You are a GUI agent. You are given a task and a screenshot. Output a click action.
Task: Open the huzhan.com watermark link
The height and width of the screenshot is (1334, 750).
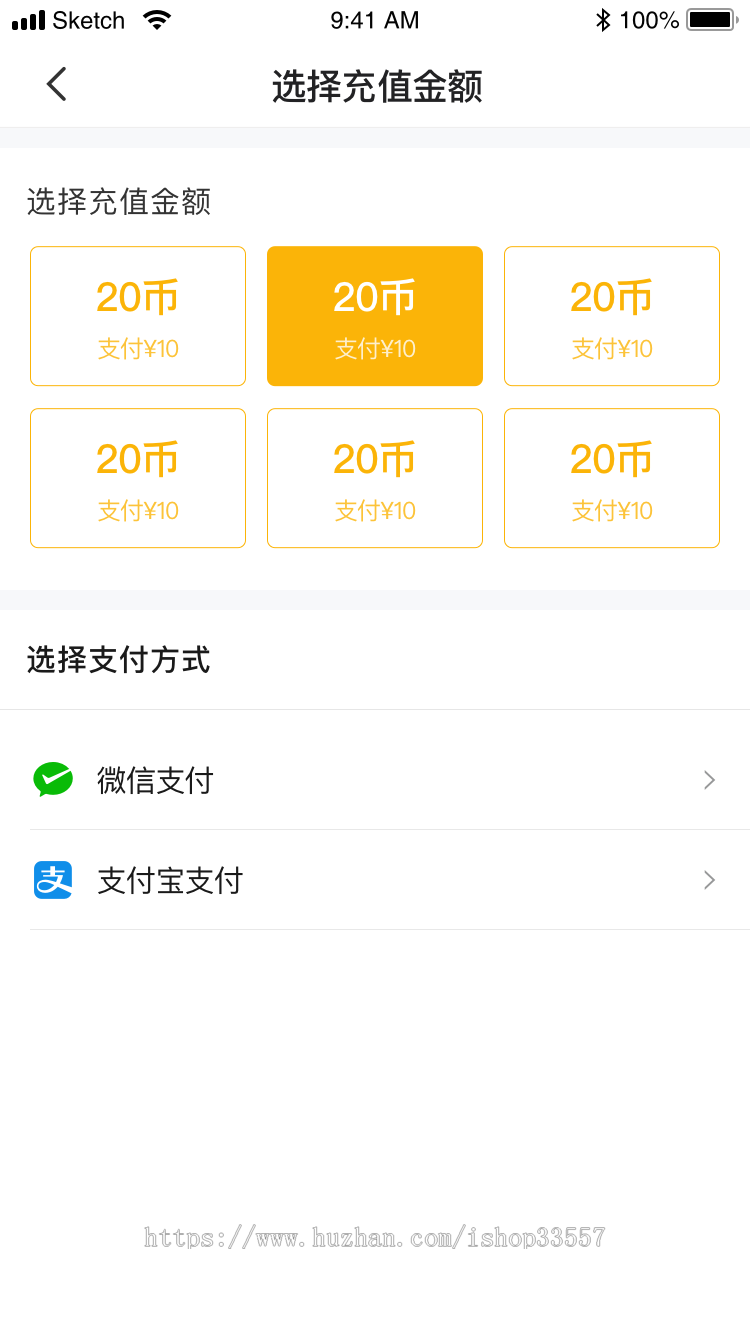375,1238
